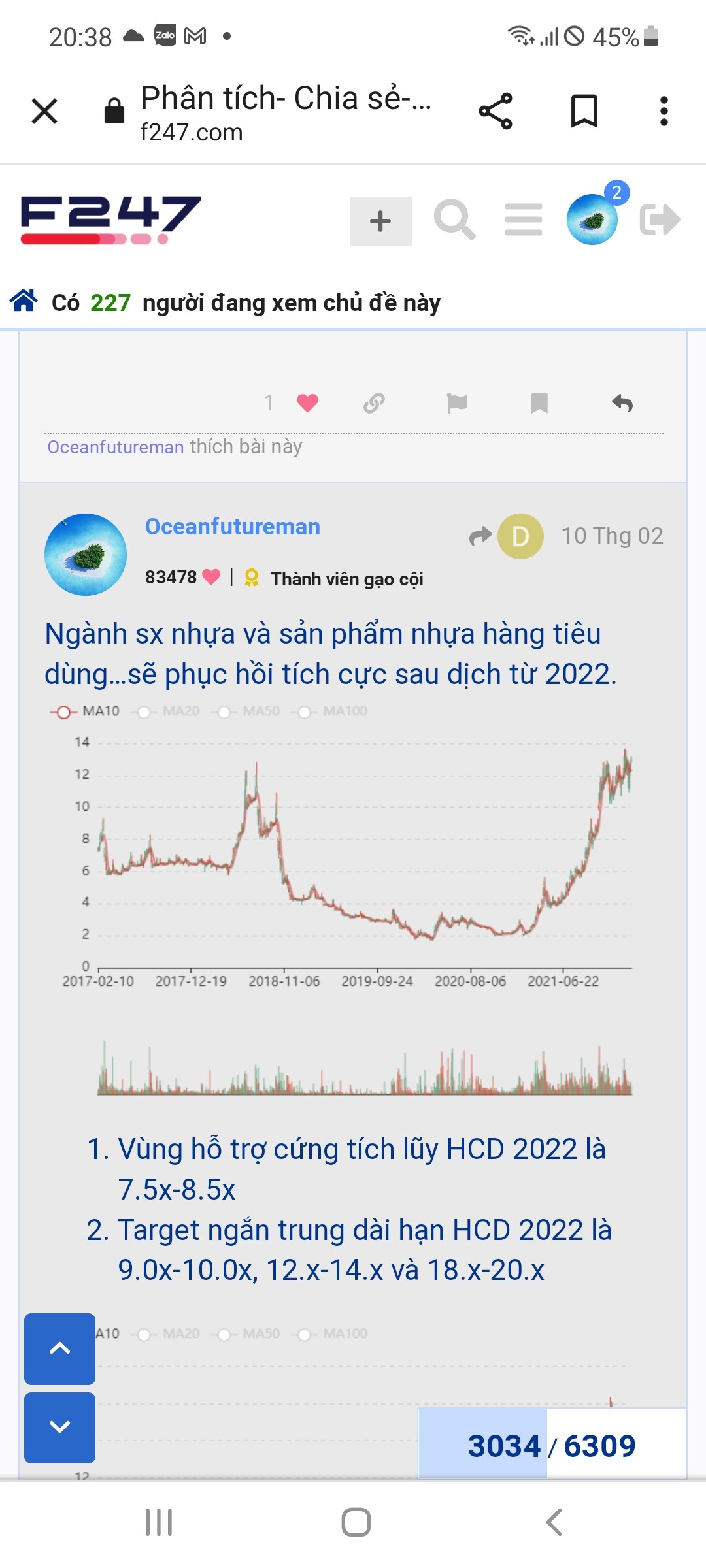Create a new topic with plus button
Screen dimensions: 706x1568
point(380,221)
